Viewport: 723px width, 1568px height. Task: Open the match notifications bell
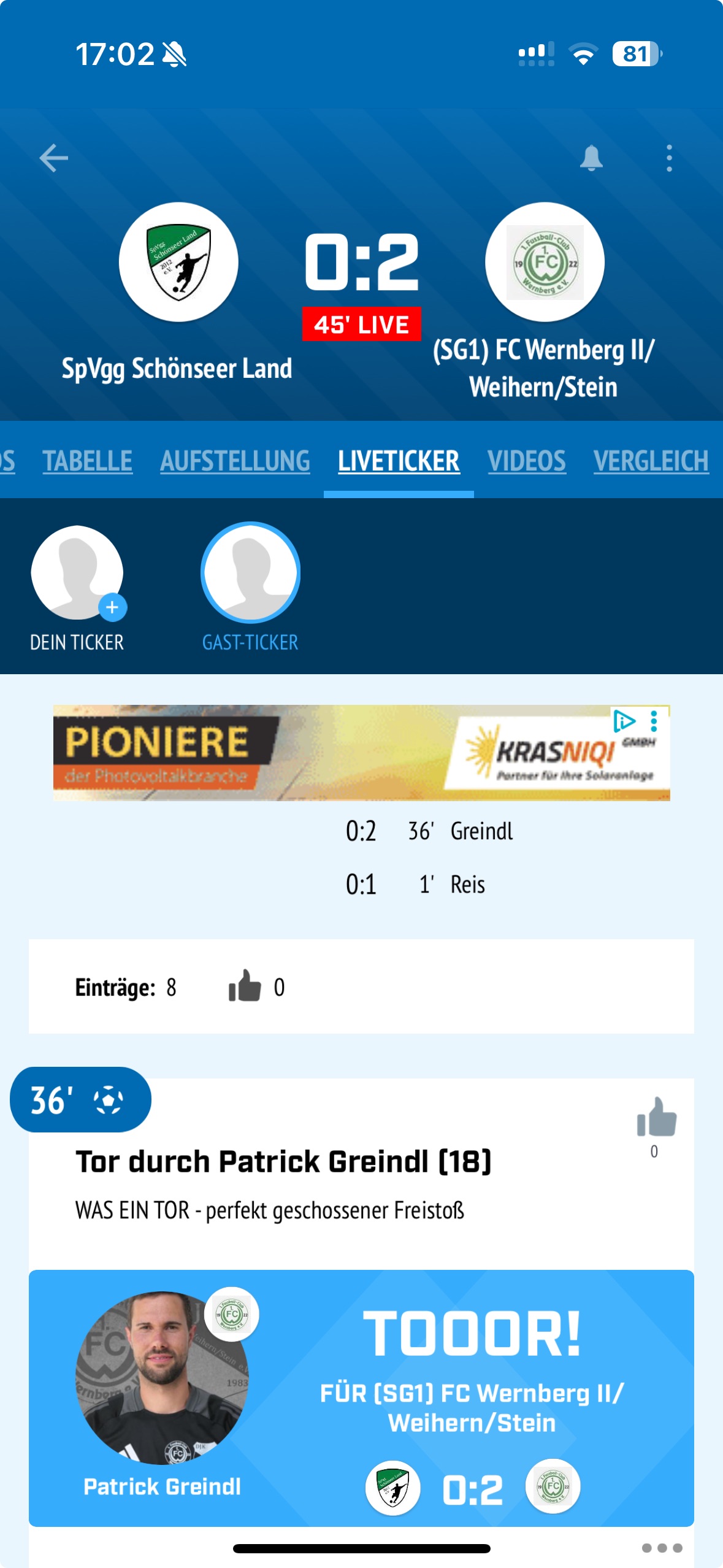click(591, 158)
